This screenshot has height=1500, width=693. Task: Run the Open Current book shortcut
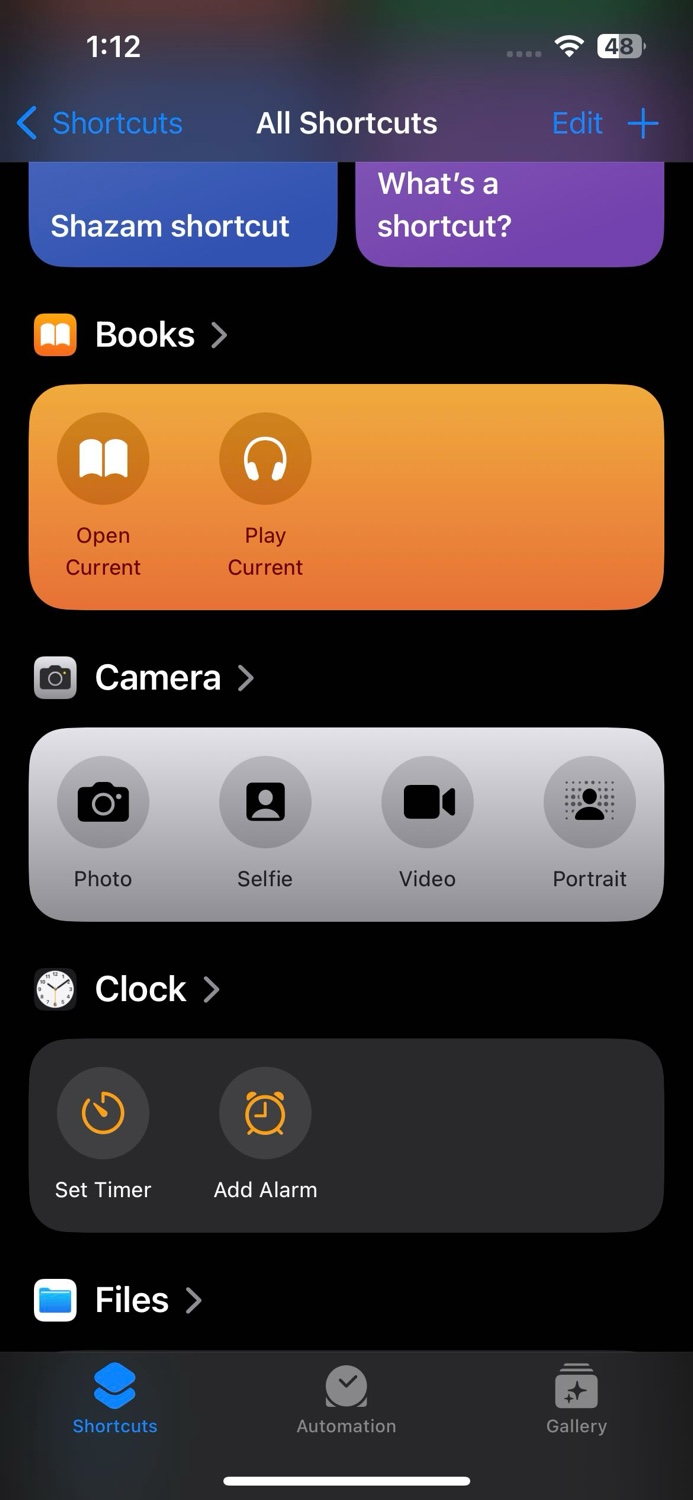pos(103,497)
